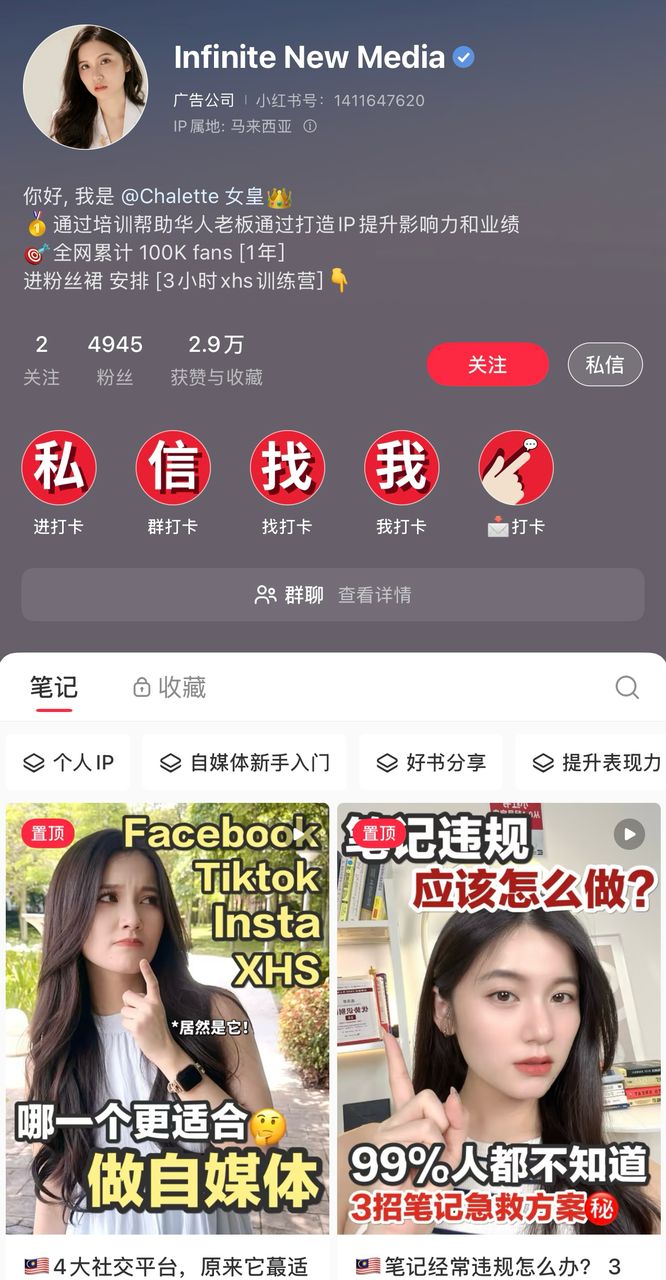View group chat details in 群聊 bar
Screen dimensions: 666x1280
pos(333,595)
